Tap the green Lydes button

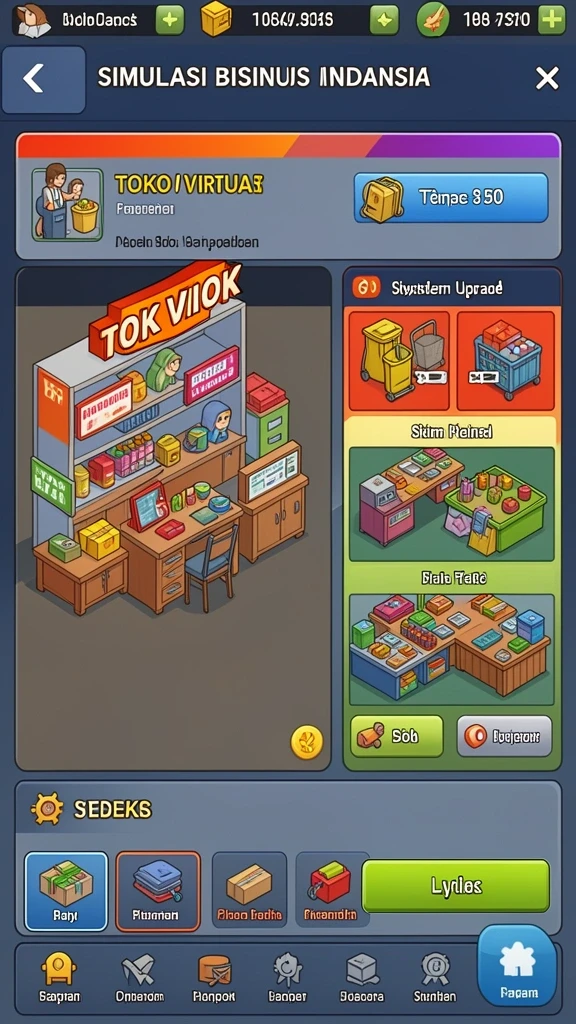[456, 886]
